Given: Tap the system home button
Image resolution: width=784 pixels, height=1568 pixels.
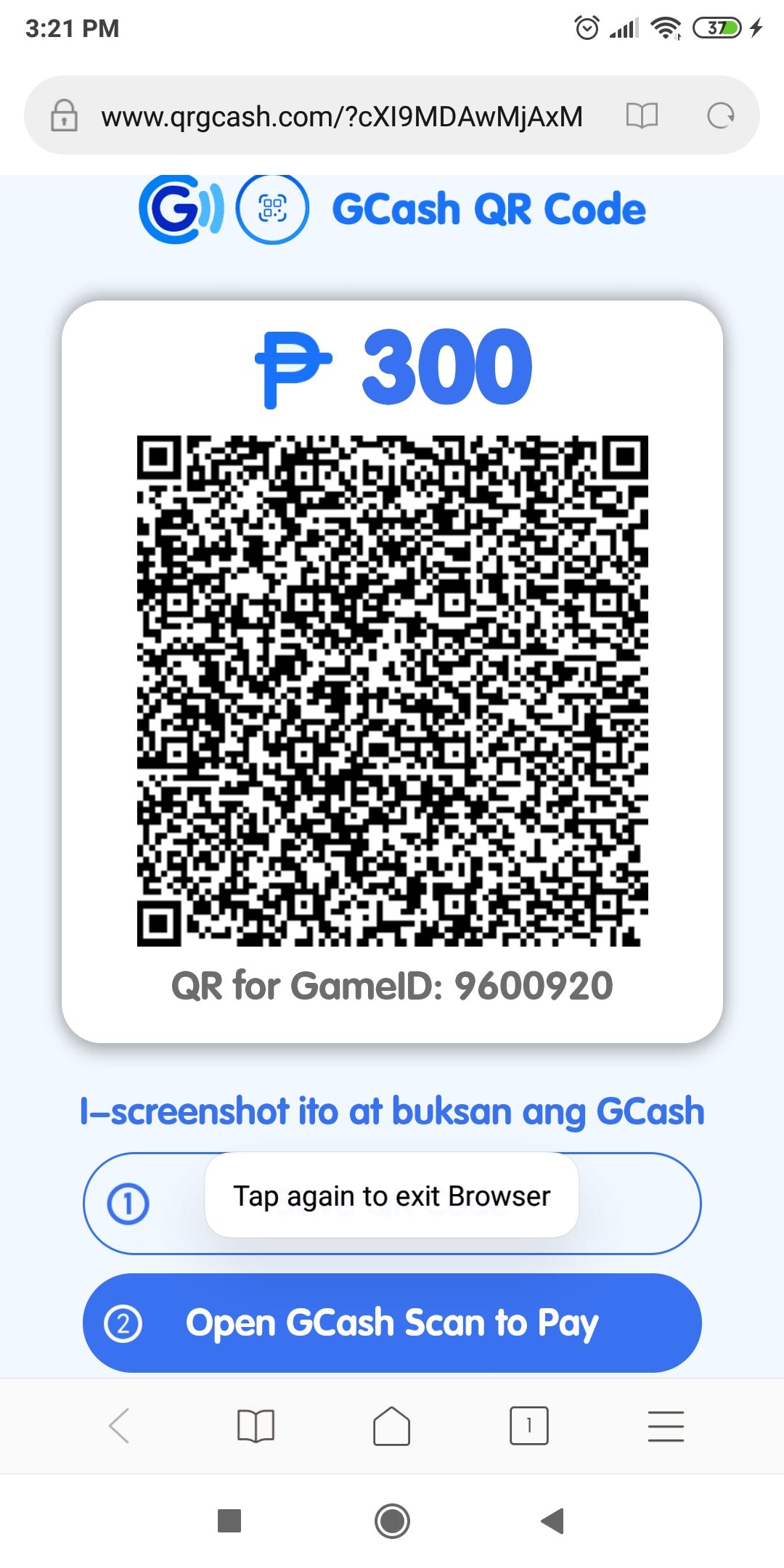Looking at the screenshot, I should coord(392,1521).
